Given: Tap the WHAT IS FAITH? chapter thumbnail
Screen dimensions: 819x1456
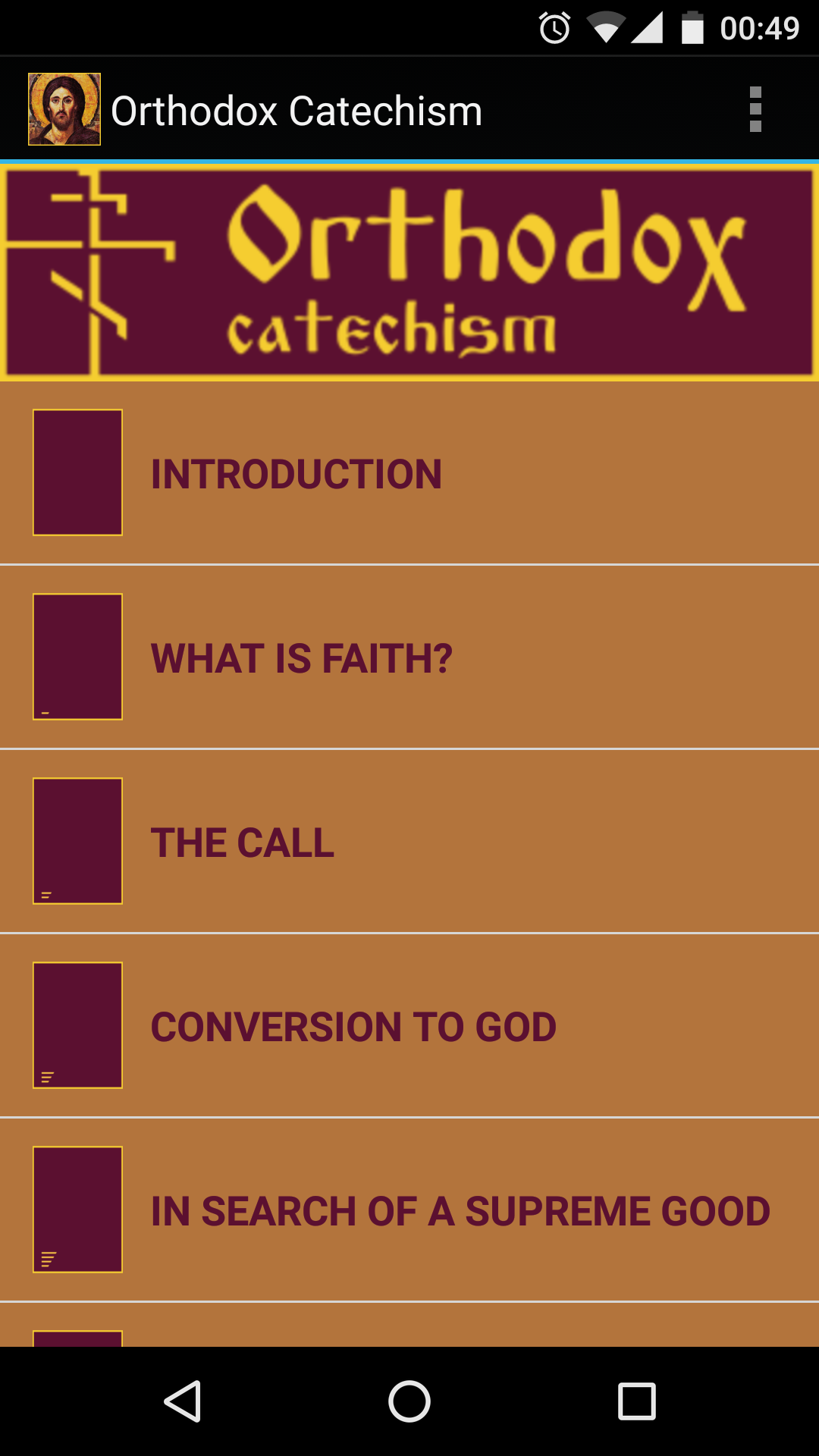Looking at the screenshot, I should (x=78, y=655).
